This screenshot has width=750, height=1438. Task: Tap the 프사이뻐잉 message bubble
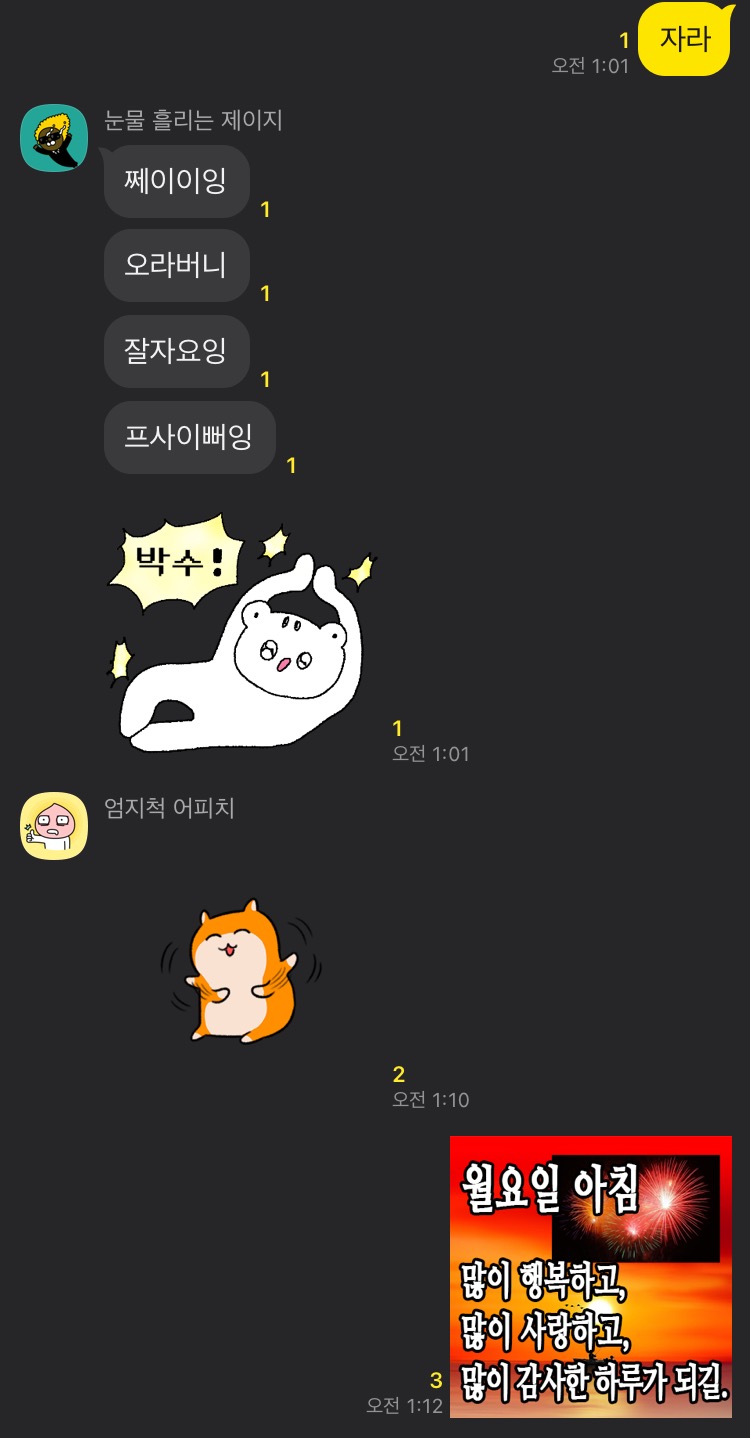click(189, 437)
